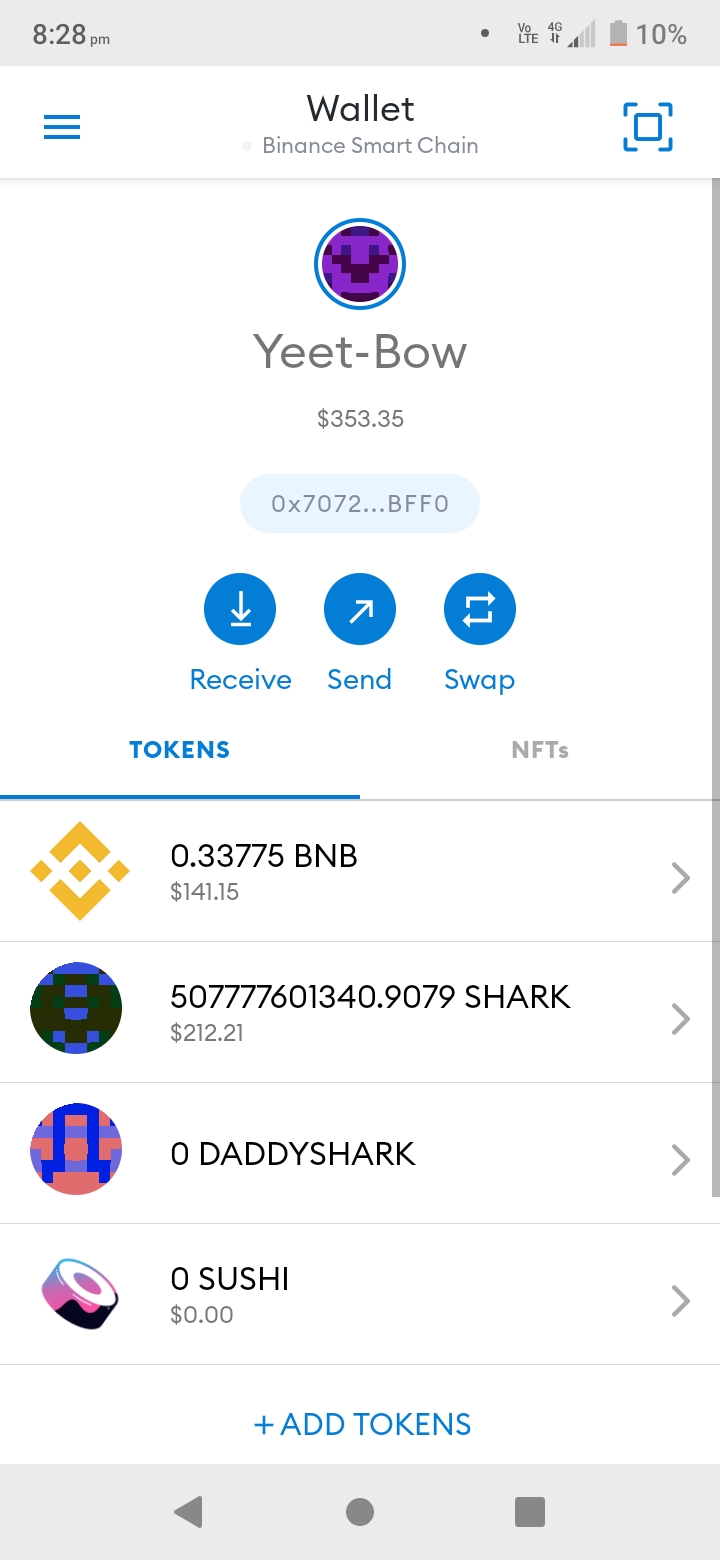Screen dimensions: 720x1560
Task: Tap the Send button
Action: pyautogui.click(x=360, y=611)
